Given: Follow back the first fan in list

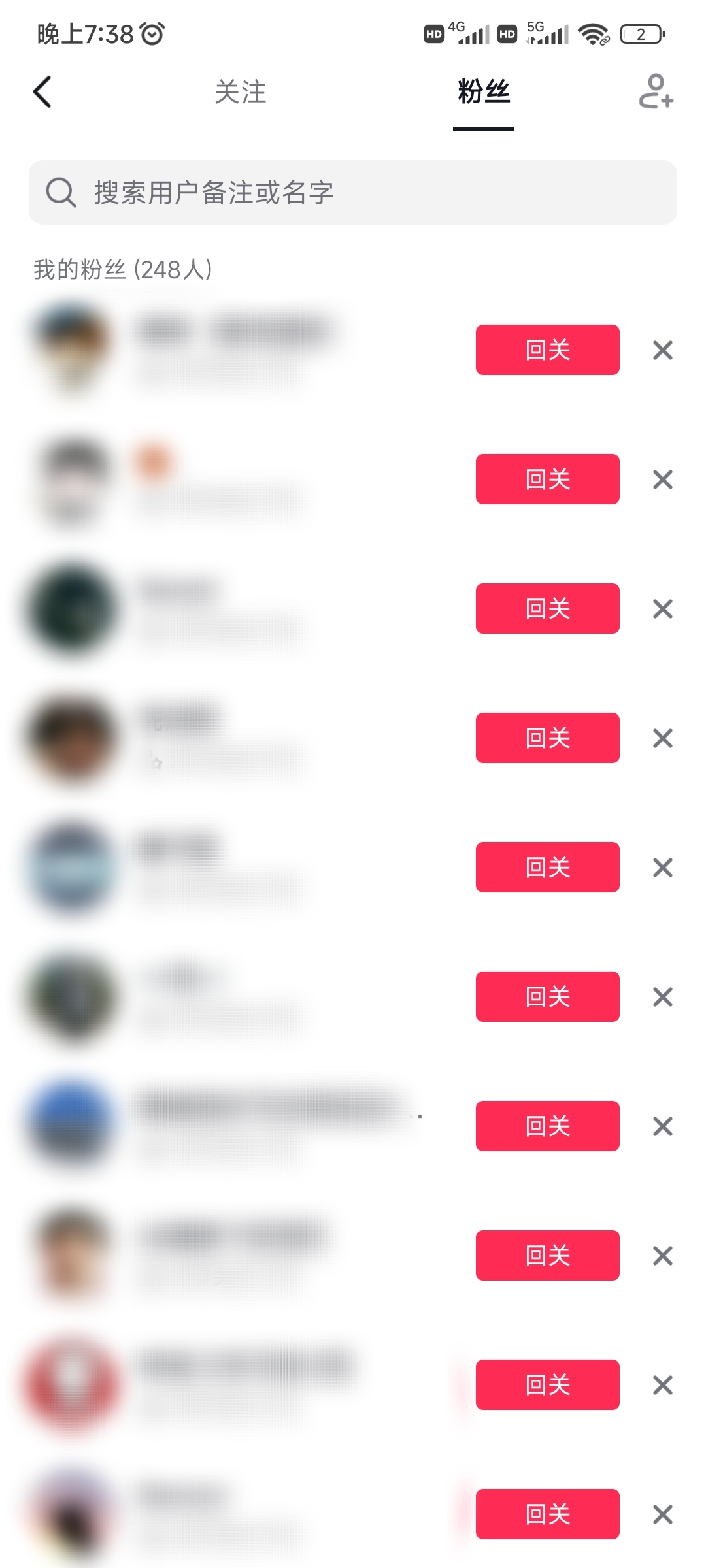Looking at the screenshot, I should (x=547, y=350).
